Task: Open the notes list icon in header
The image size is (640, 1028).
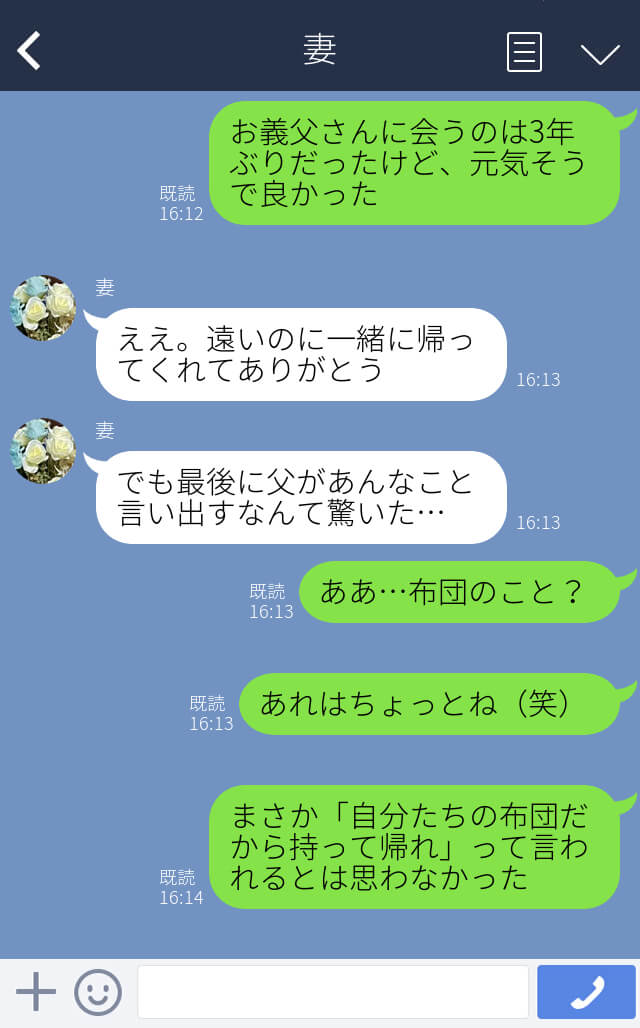Action: coord(524,52)
